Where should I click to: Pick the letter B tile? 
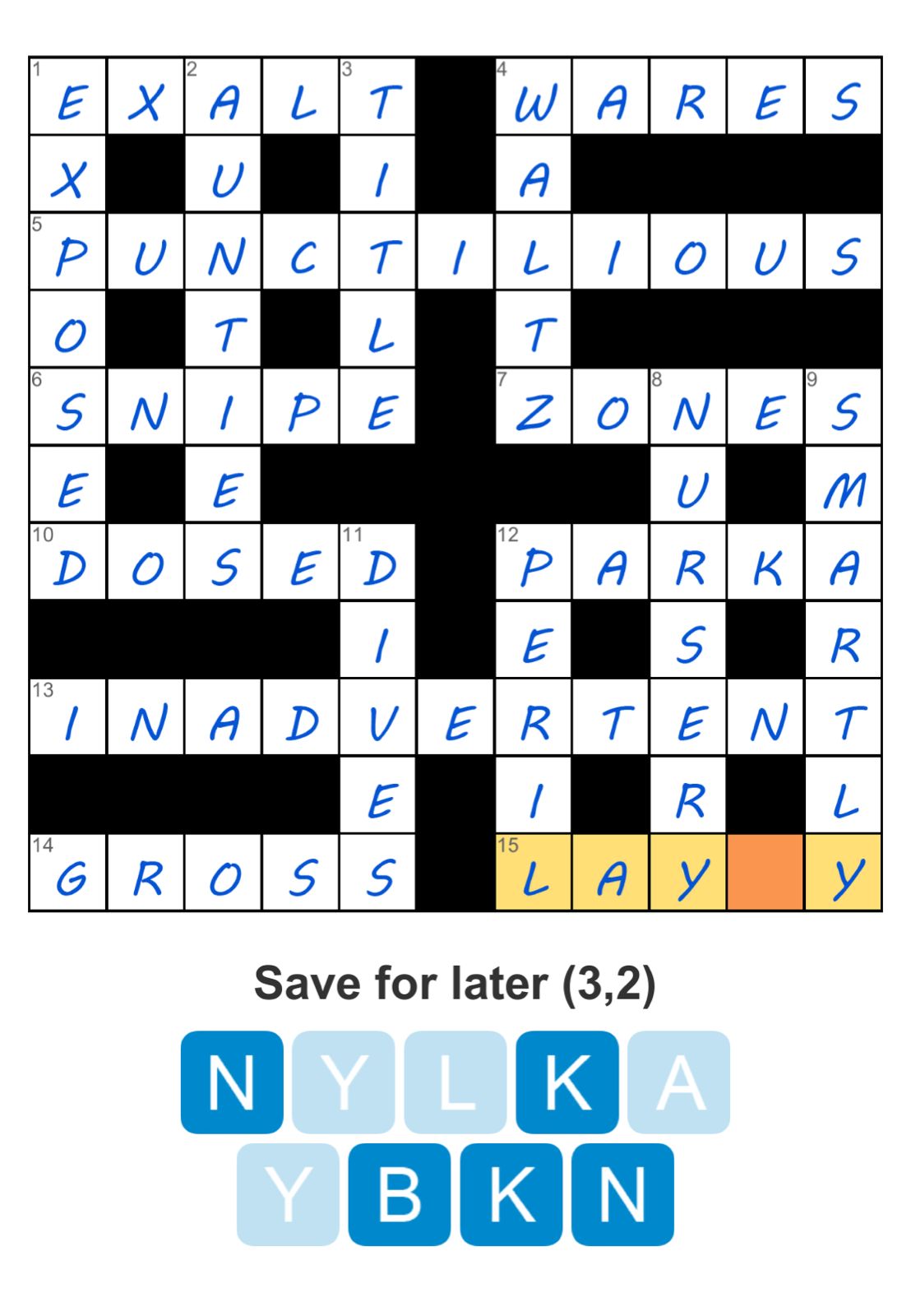click(x=399, y=1193)
